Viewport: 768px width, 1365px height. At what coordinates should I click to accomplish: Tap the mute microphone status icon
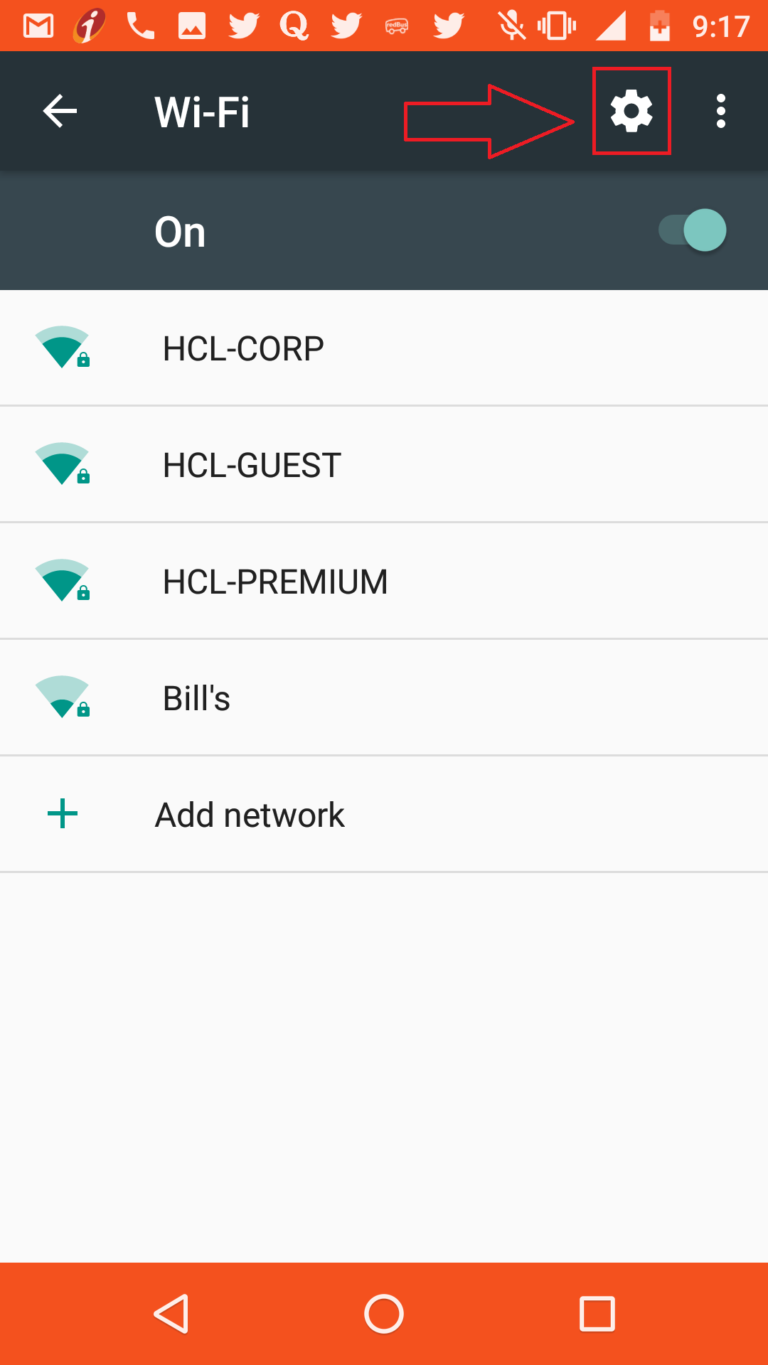pos(513,25)
